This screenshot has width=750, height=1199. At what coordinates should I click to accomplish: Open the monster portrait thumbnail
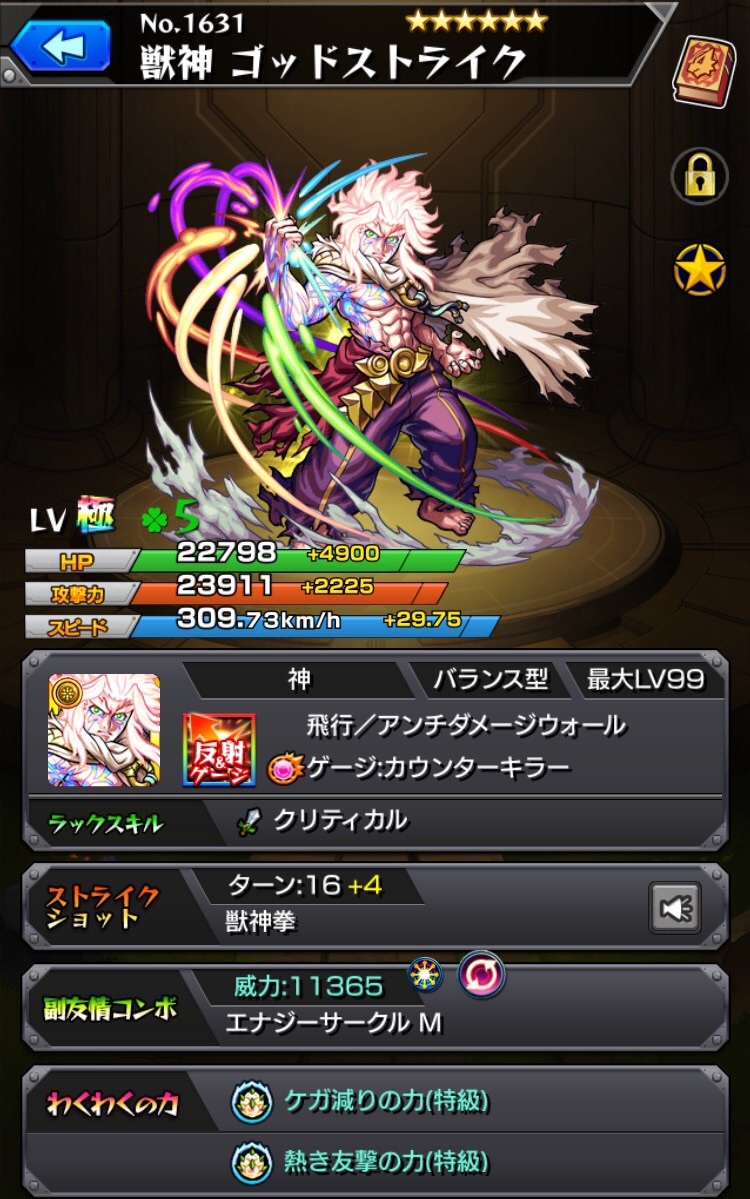[x=104, y=730]
